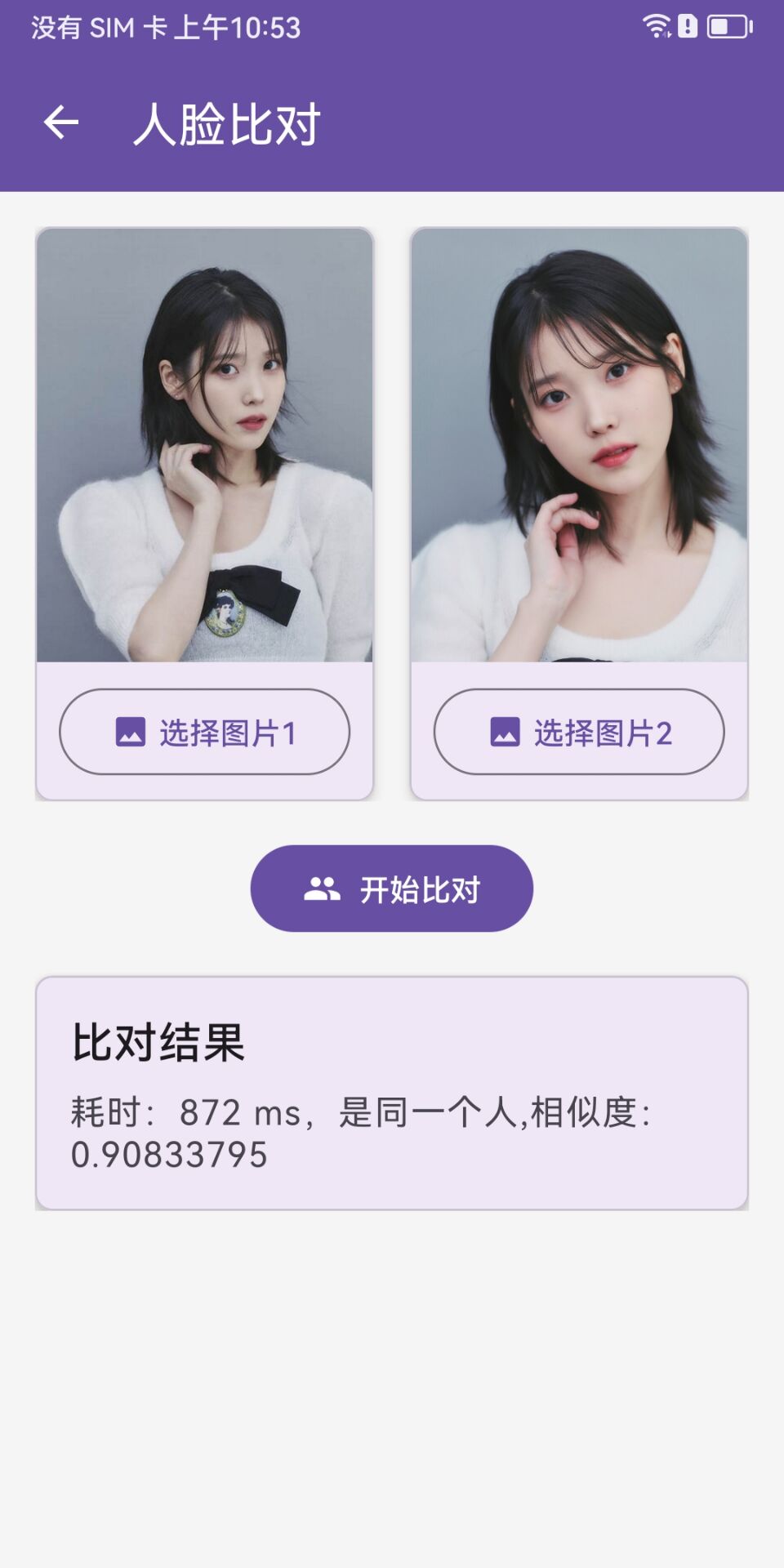Start comparison with 开始比对
784x1568 pixels.
coord(392,889)
